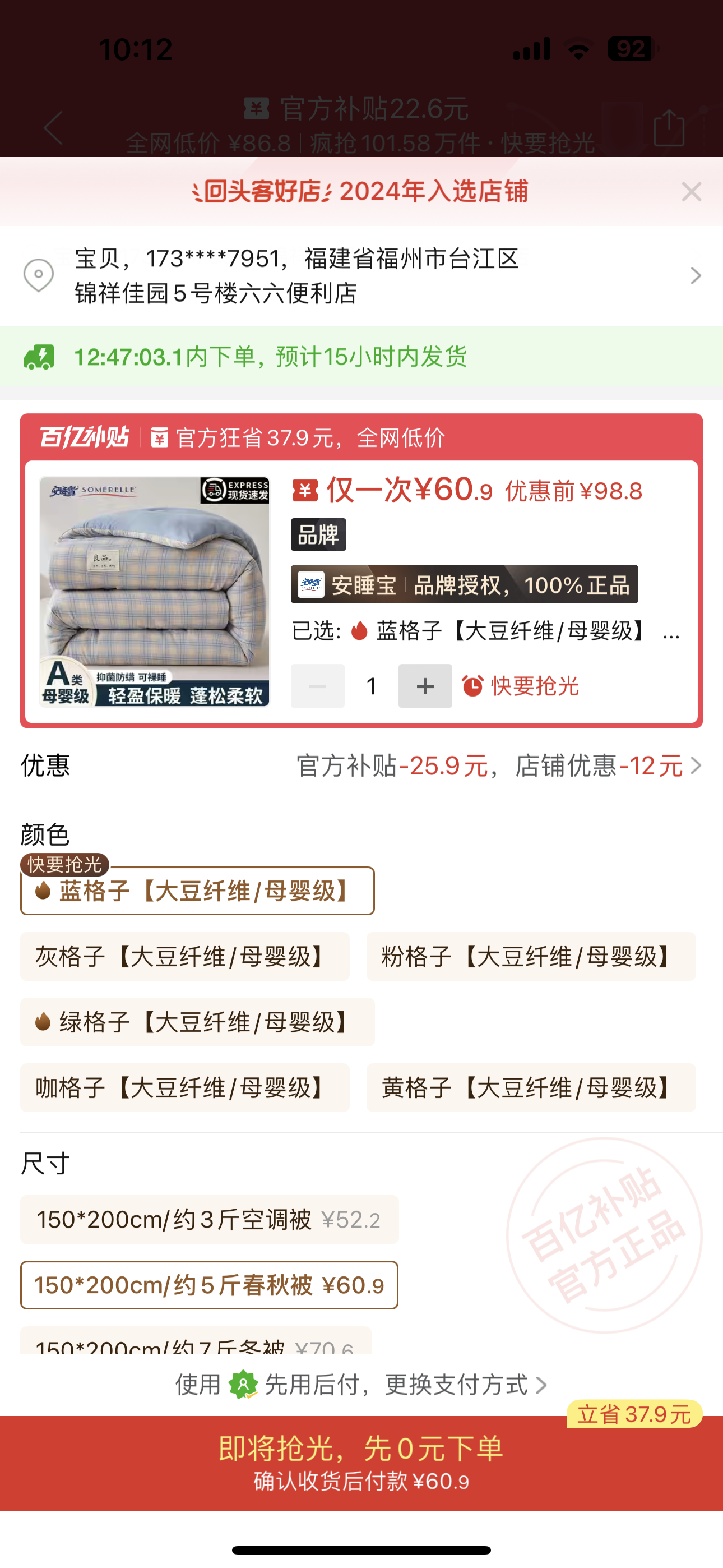Screen dimensions: 723x1568
Task: Close the 回头客好店 banner
Action: tap(692, 192)
